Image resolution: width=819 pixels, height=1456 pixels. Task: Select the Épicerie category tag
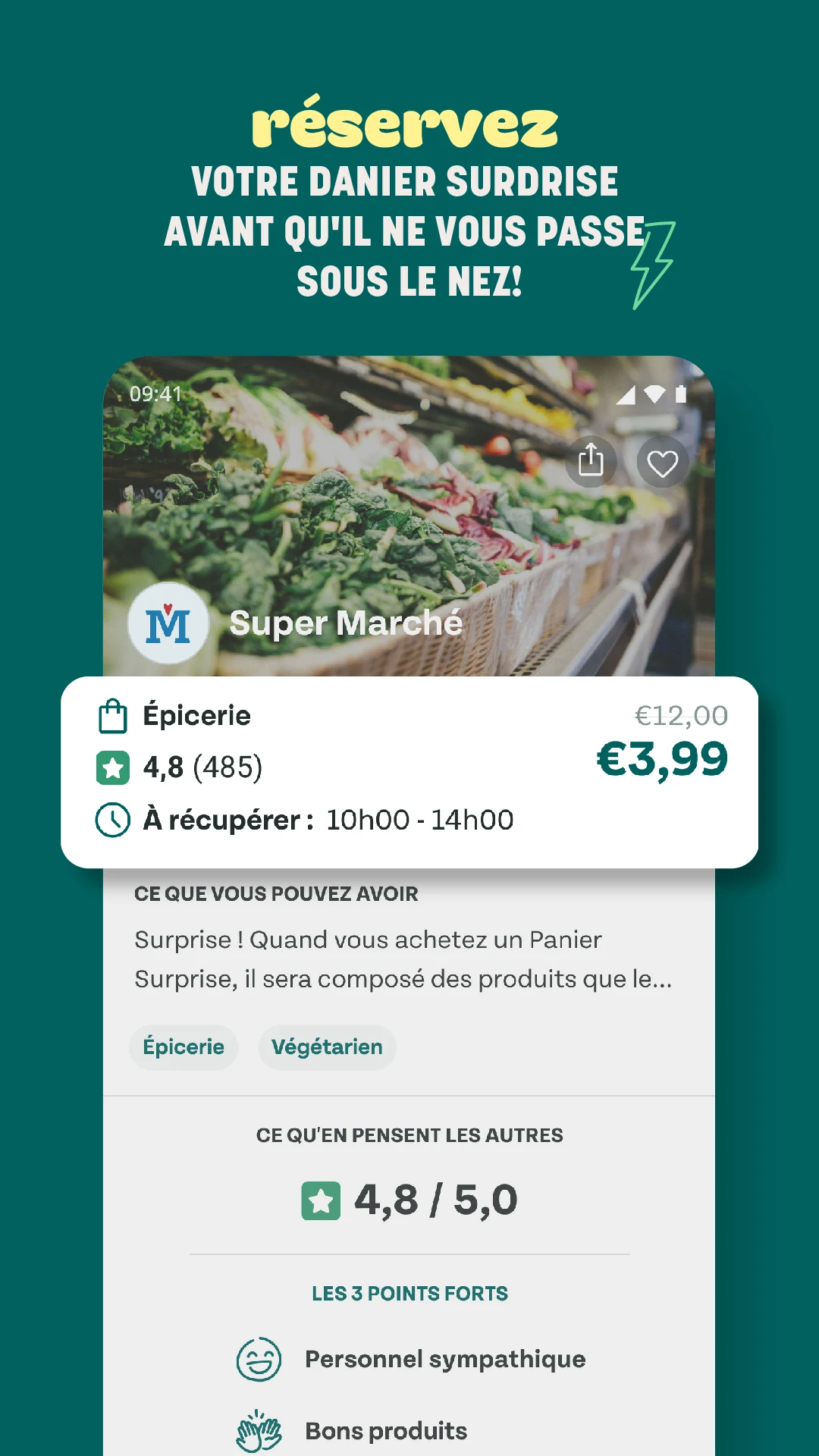coord(183,1047)
